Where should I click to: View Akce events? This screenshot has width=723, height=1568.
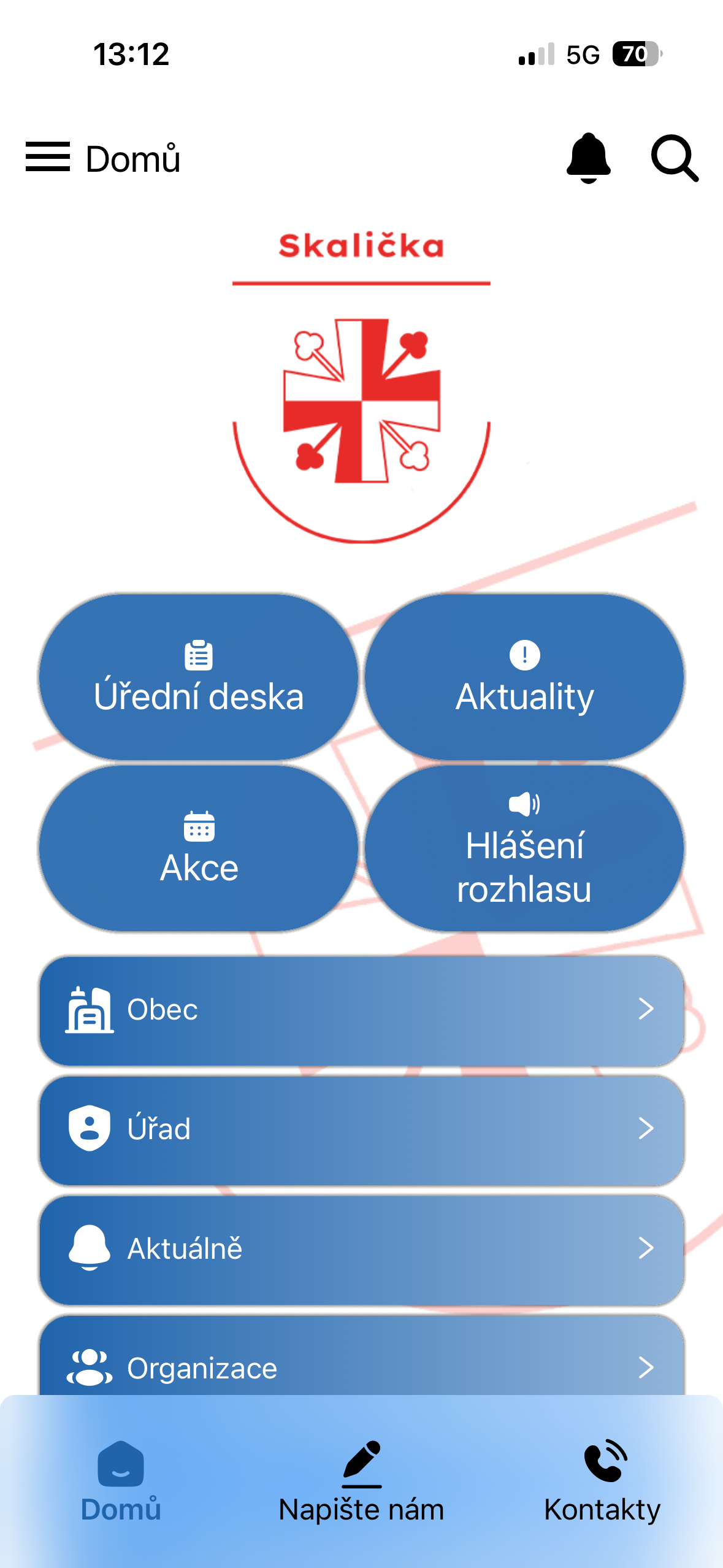199,848
